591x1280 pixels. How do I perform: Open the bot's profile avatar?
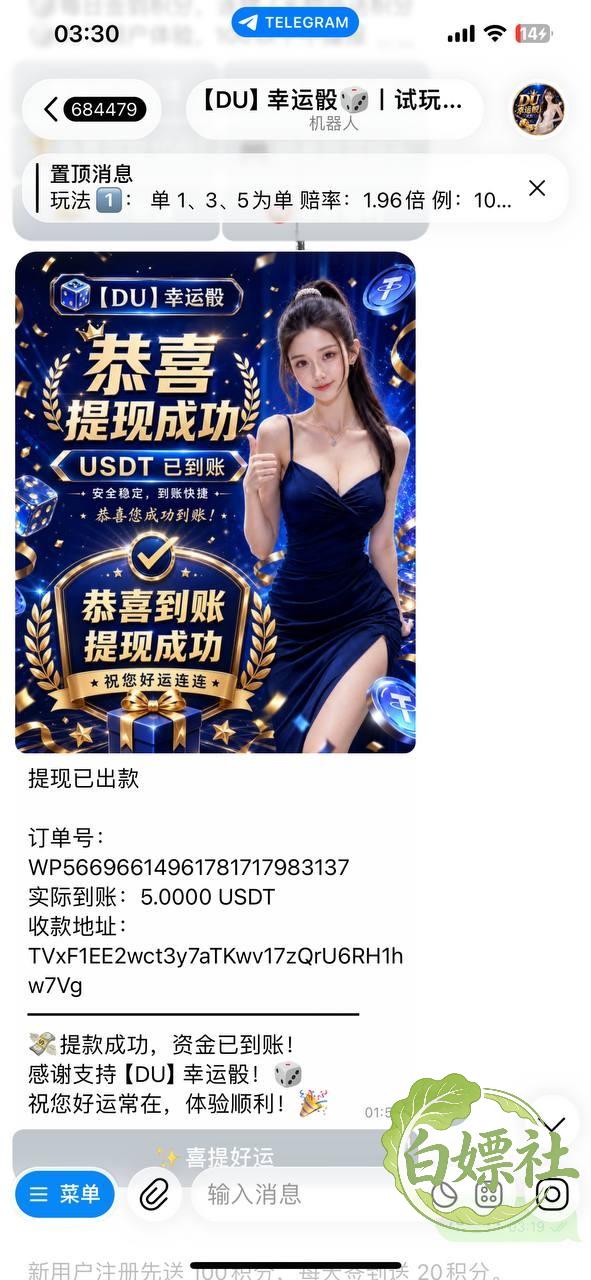pos(538,109)
